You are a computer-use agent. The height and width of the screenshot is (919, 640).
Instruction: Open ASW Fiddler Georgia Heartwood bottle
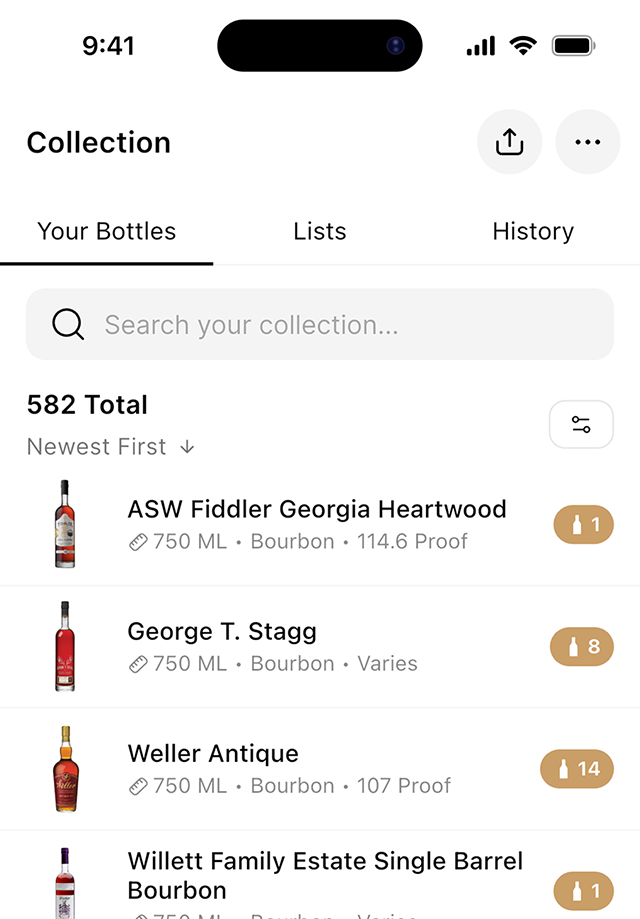316,524
